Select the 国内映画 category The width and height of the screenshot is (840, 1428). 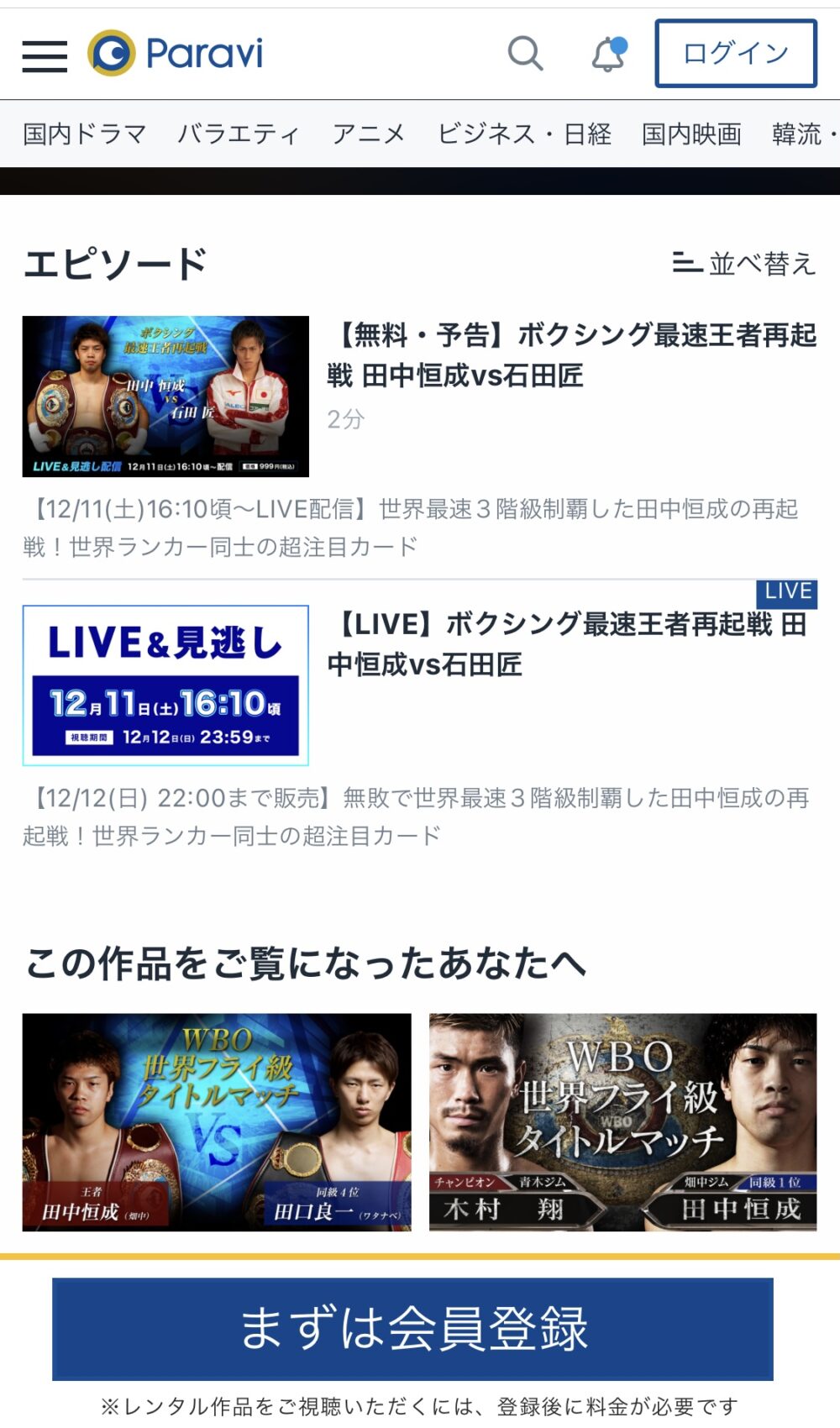tap(691, 134)
